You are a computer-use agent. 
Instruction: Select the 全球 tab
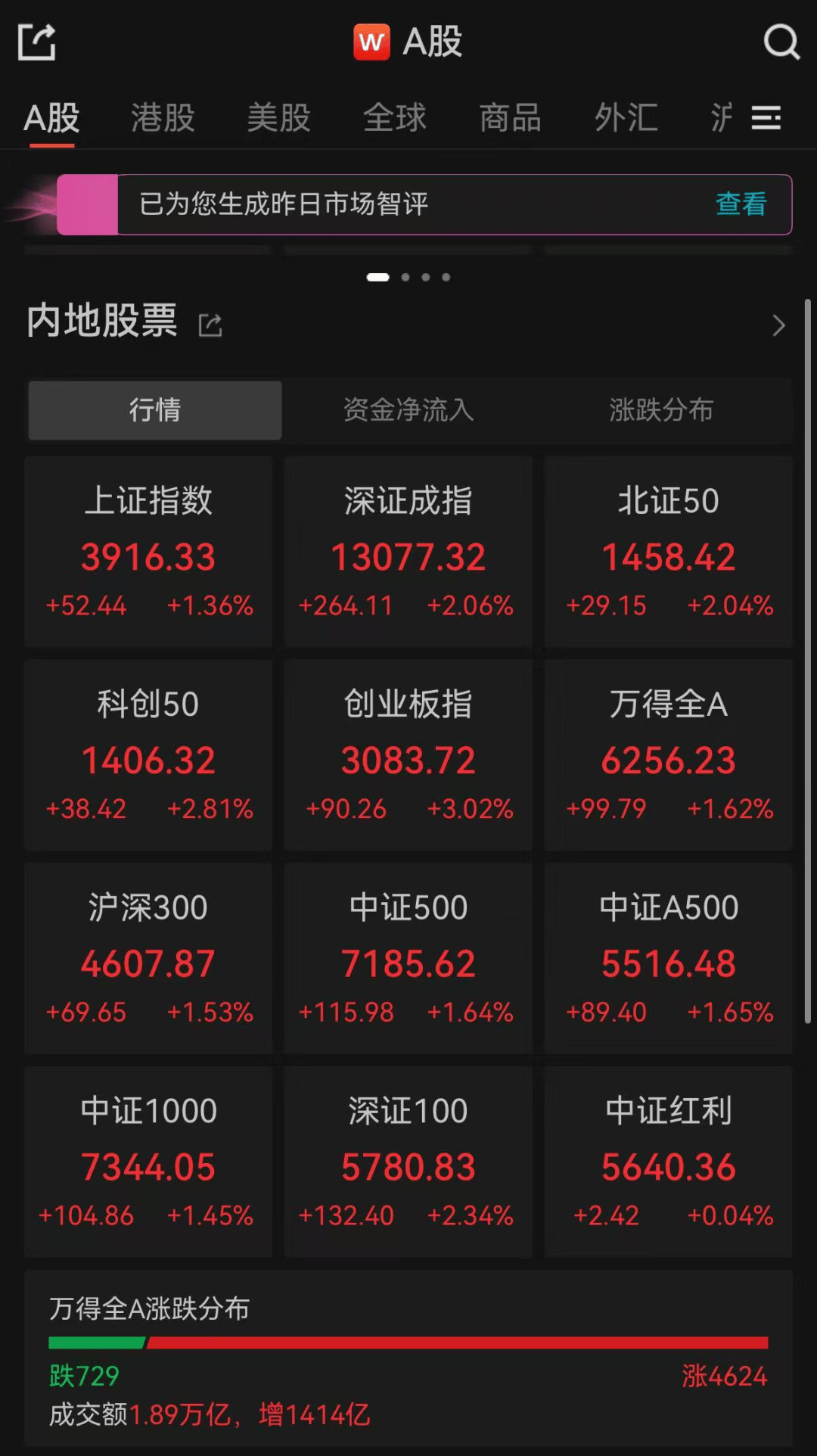click(x=394, y=118)
